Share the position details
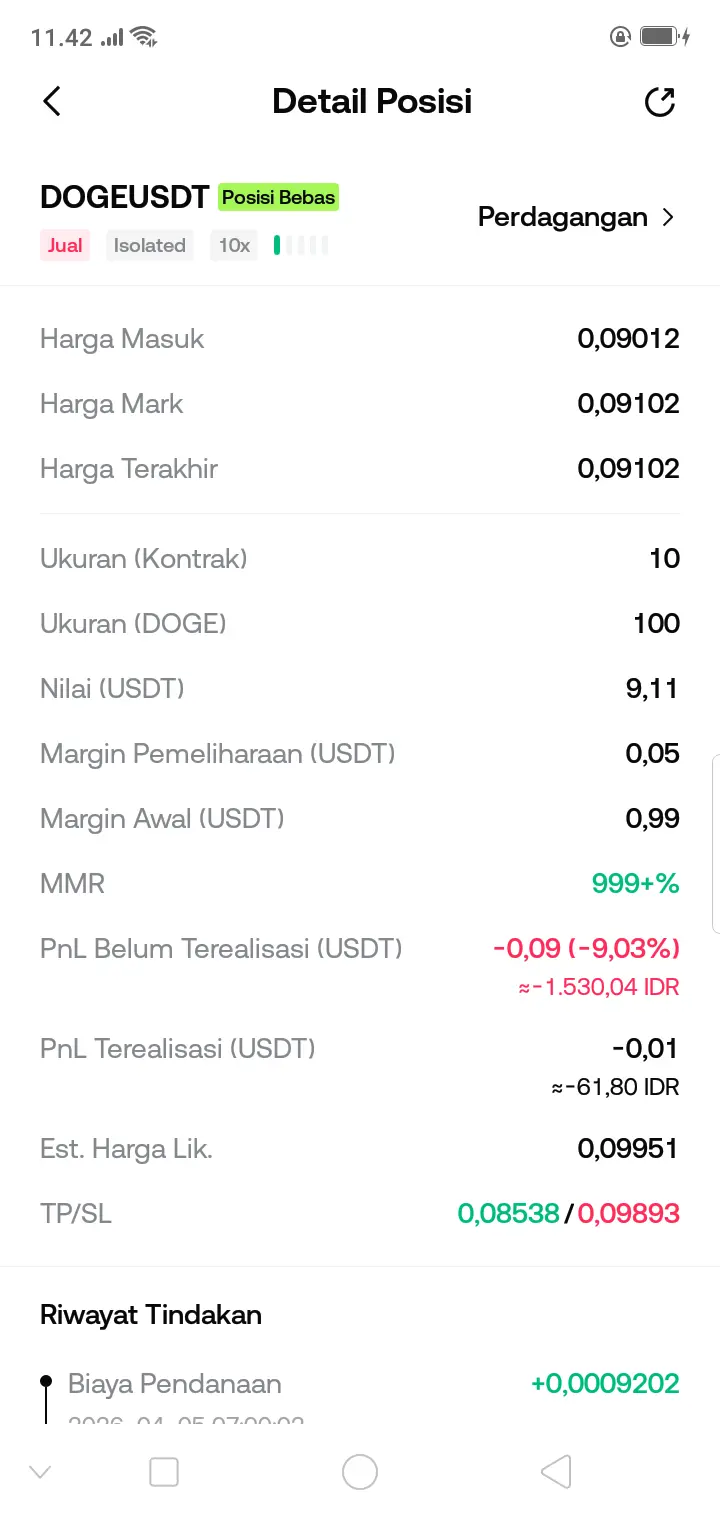This screenshot has width=720, height=1520. coord(660,101)
